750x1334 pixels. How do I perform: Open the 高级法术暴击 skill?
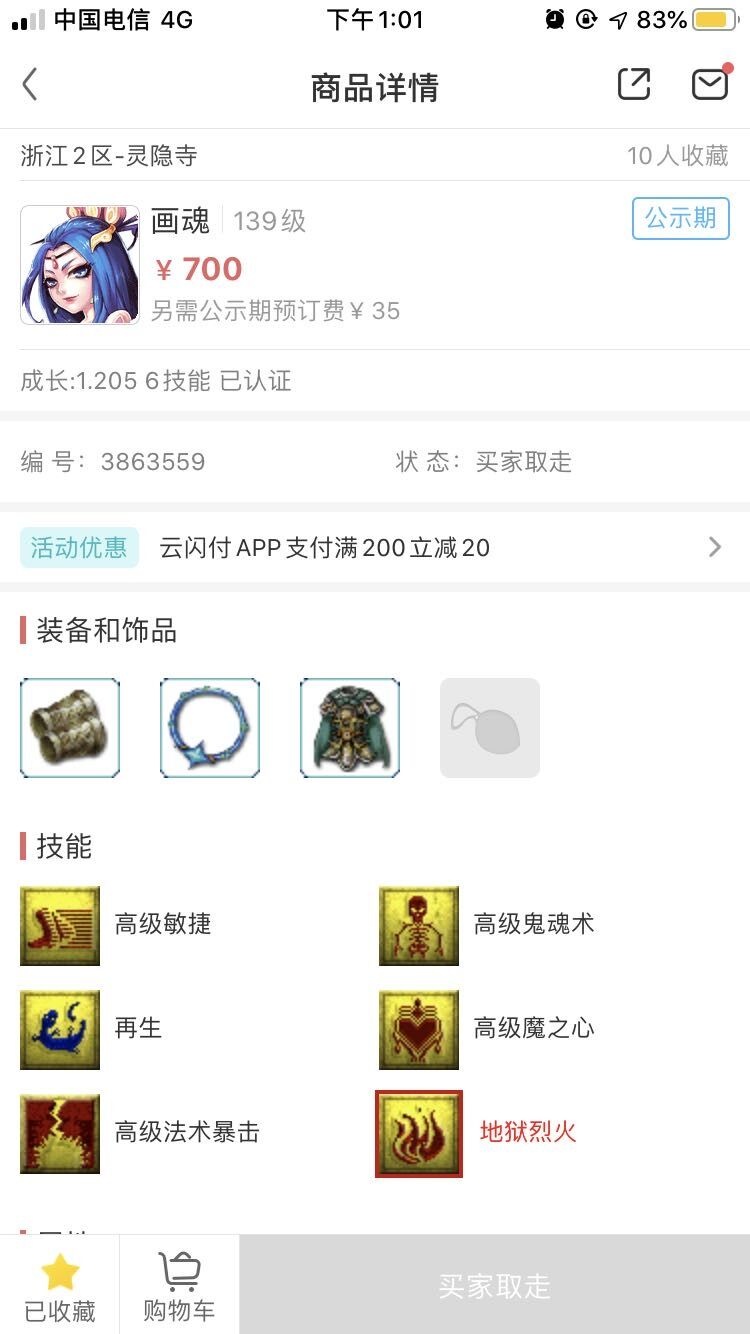click(x=140, y=1133)
